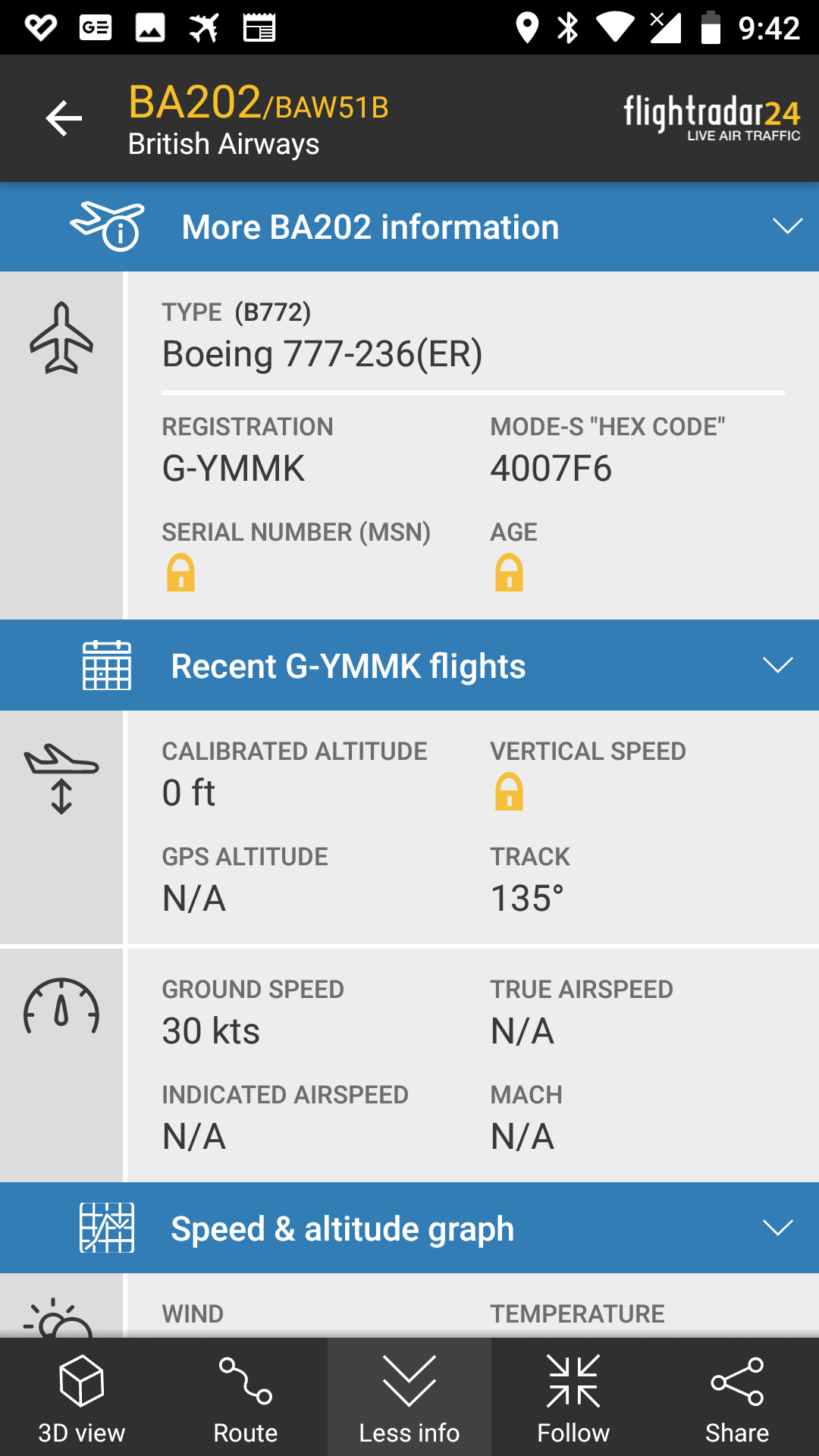Share flight BA202
This screenshot has height=1456, width=819.
[x=737, y=1397]
